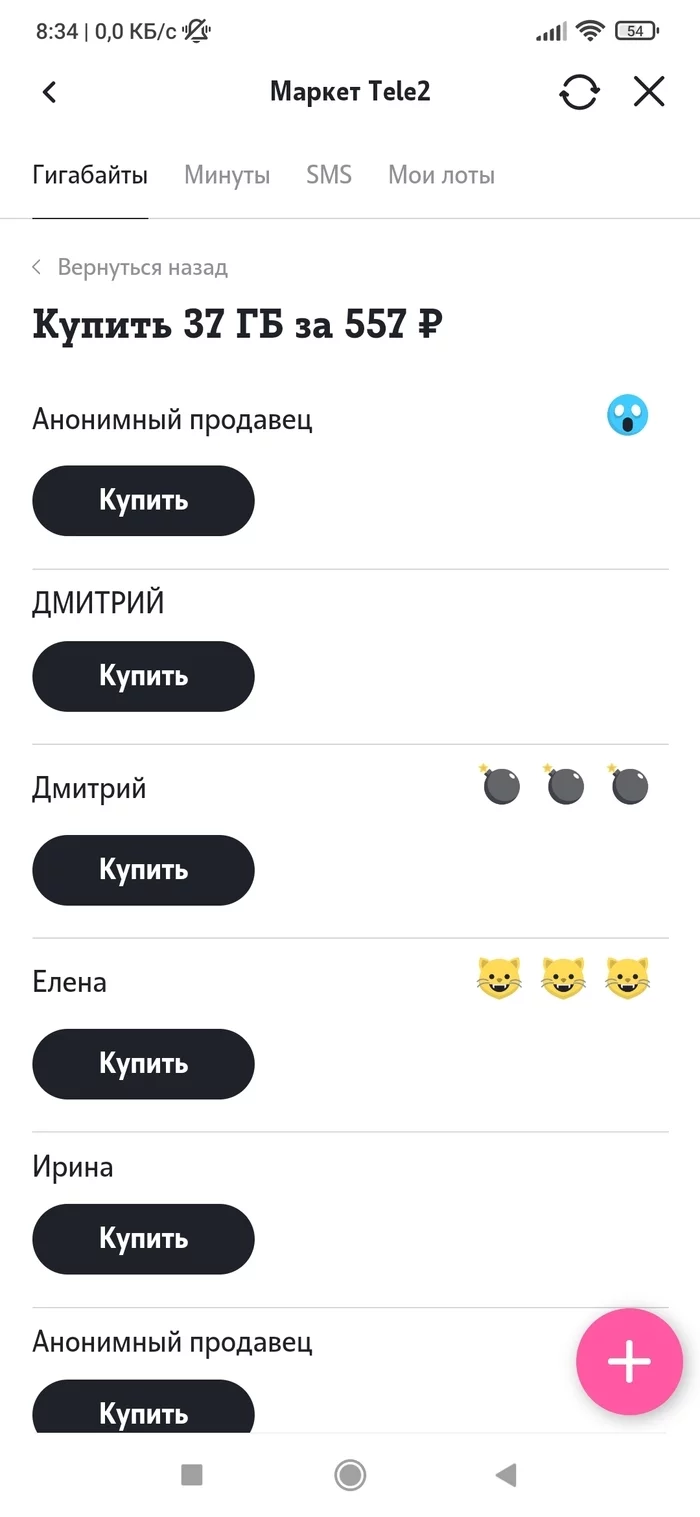Buy the lot from ДМИТРИЙ in capitals
This screenshot has width=700, height=1517.
[143, 676]
